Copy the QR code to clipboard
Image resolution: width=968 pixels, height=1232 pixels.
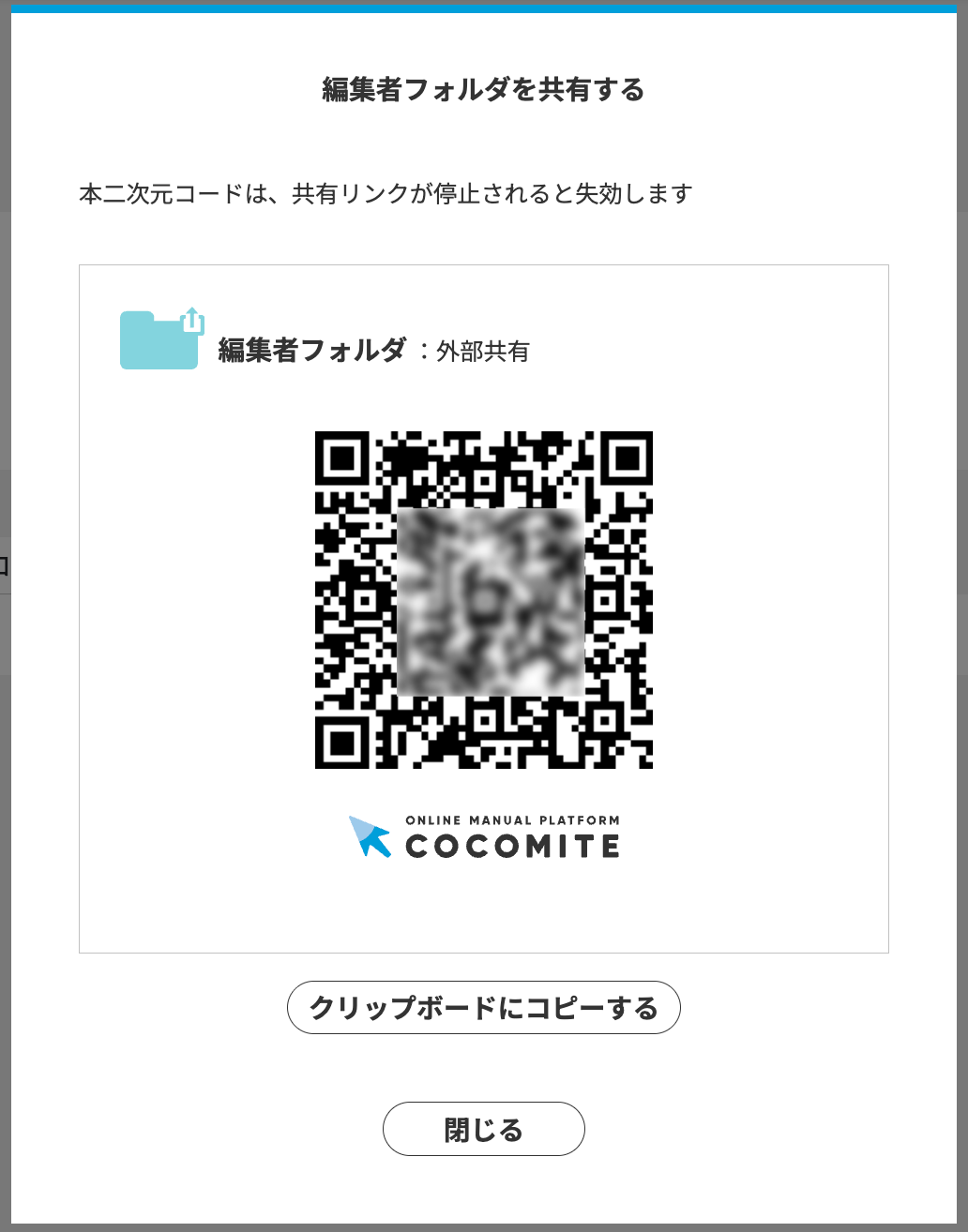point(483,1008)
